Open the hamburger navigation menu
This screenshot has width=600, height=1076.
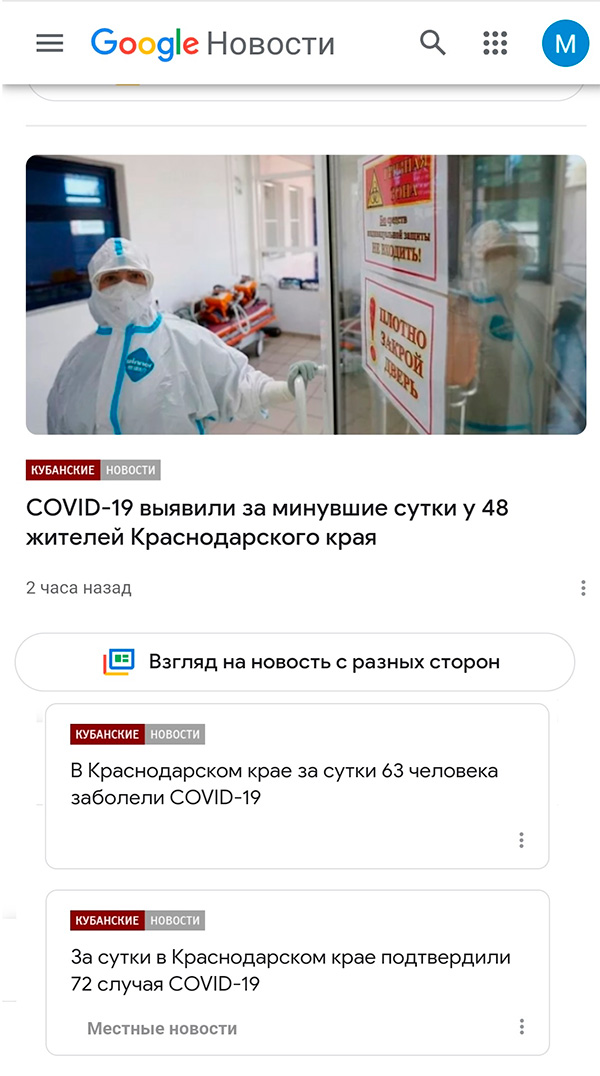pyautogui.click(x=49, y=43)
